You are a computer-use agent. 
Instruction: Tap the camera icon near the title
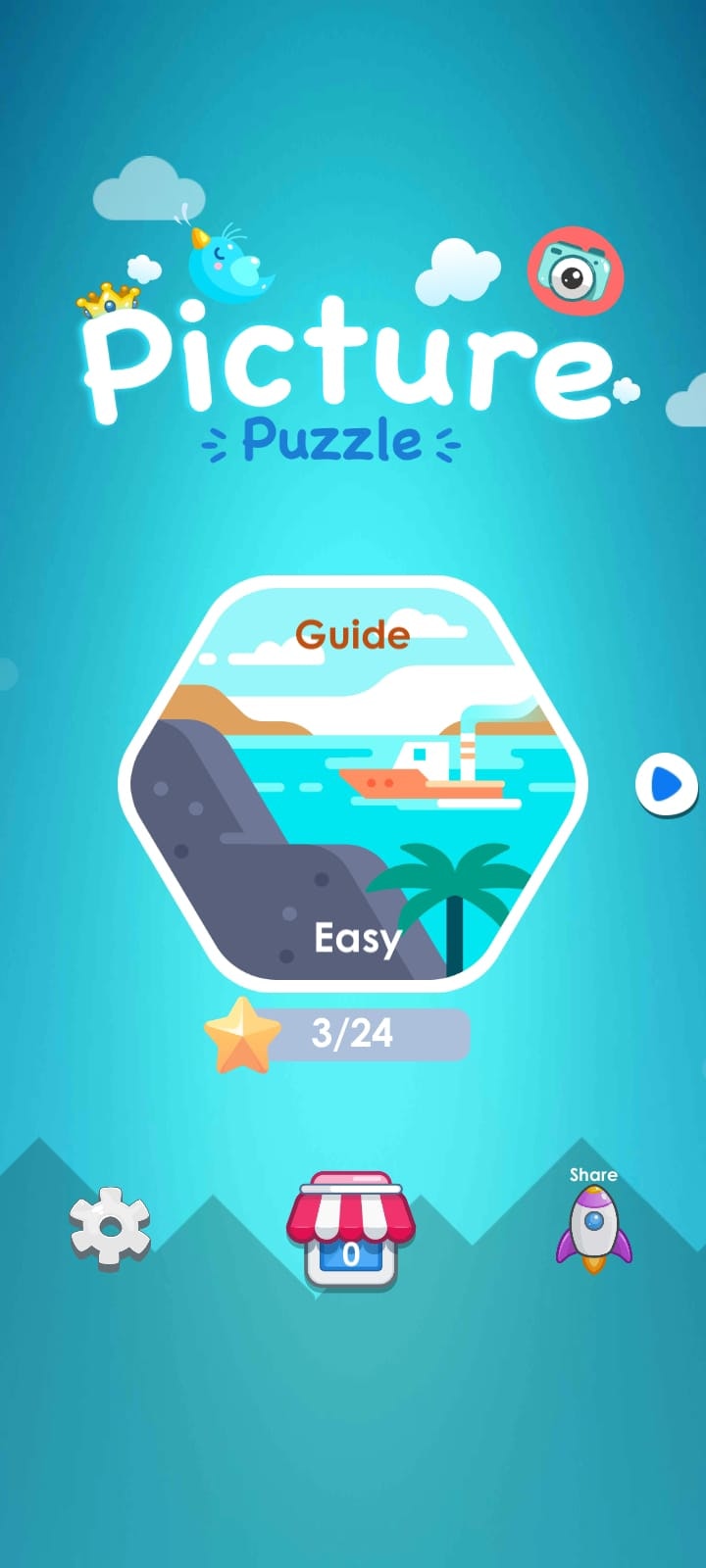[x=575, y=272]
